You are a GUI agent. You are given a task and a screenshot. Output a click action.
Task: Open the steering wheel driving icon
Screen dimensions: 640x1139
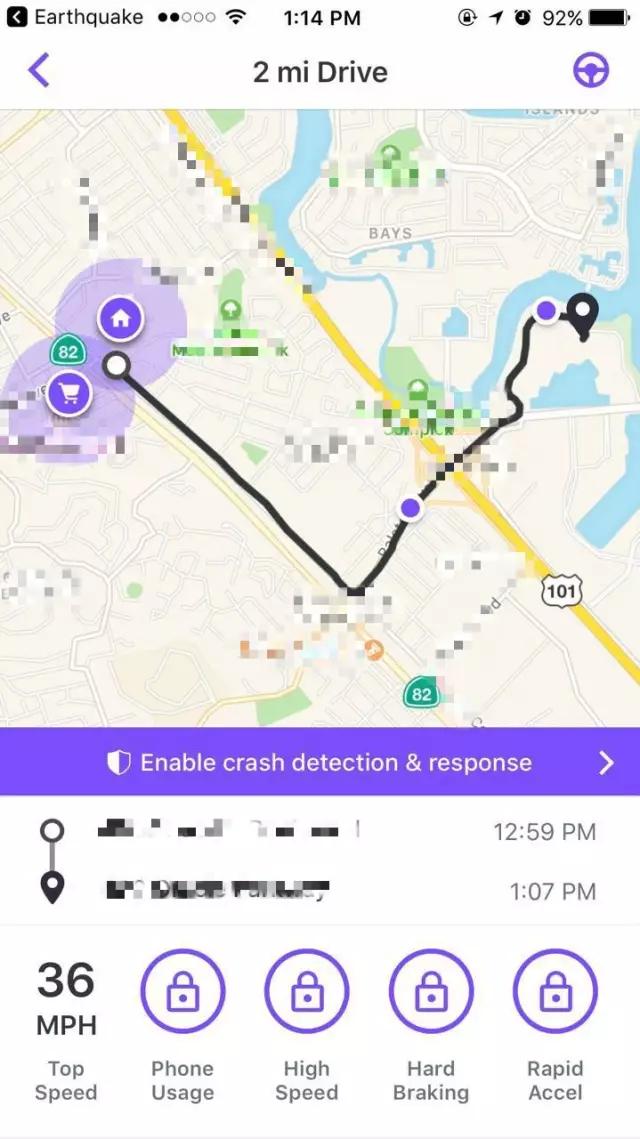click(x=591, y=71)
